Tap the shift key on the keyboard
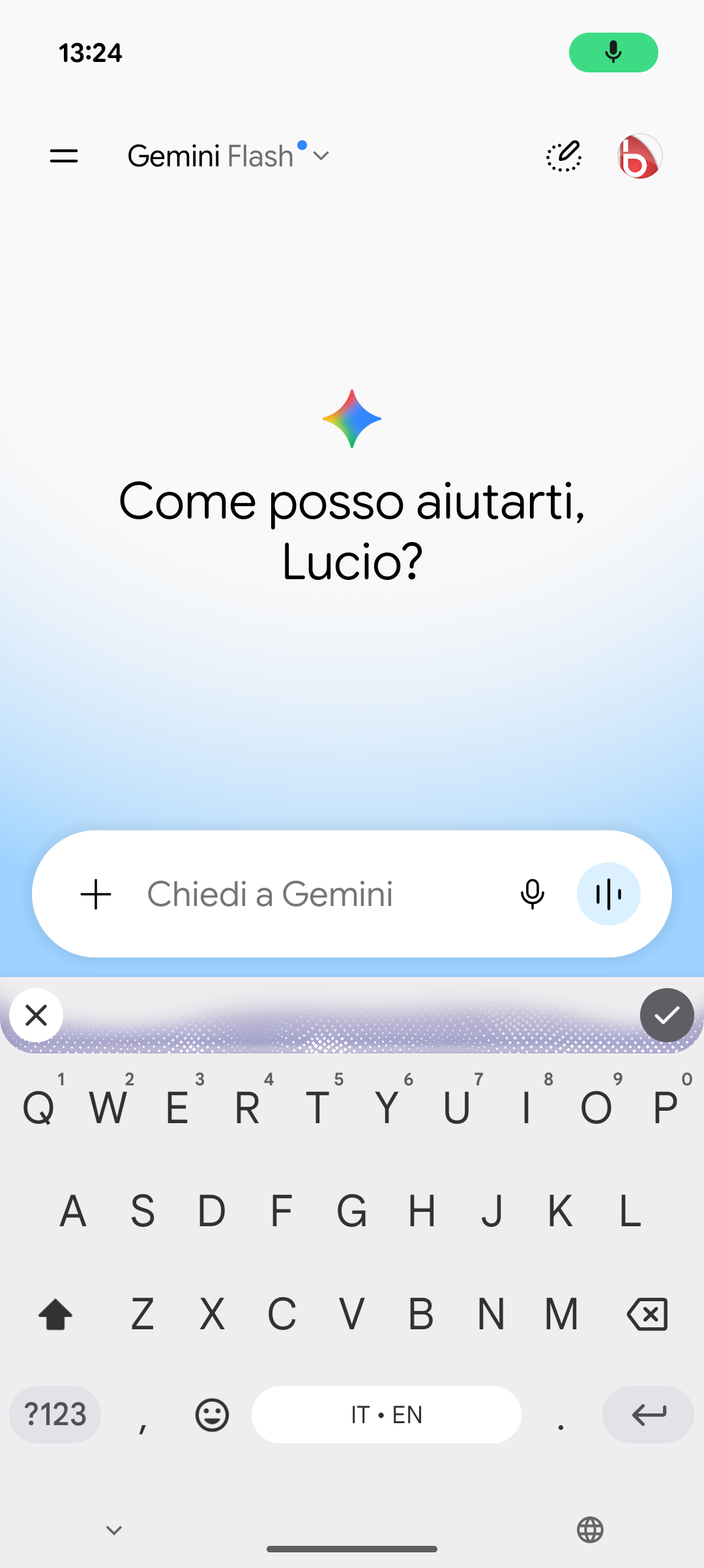 pos(55,1314)
